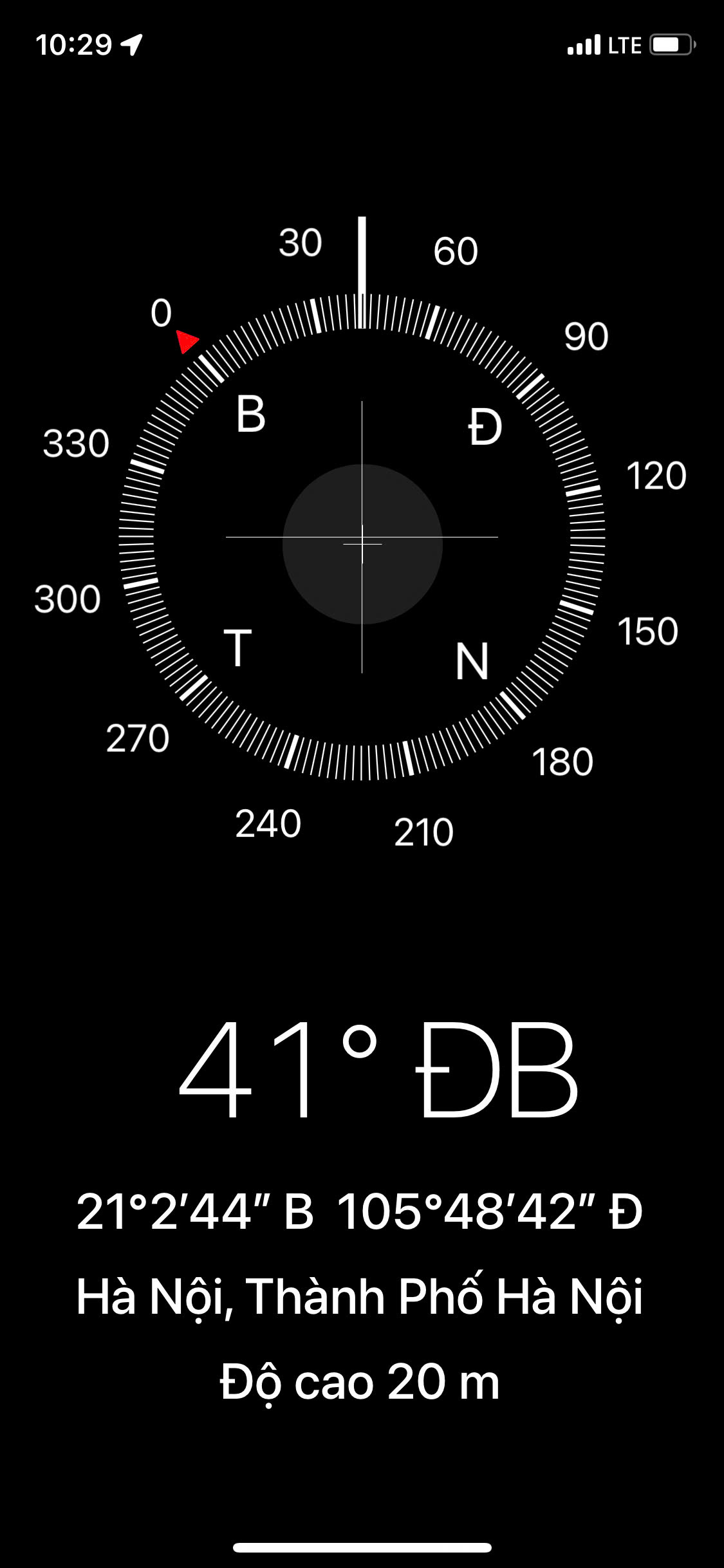Tap the compass dial to lock the bearing
This screenshot has height=1568, width=724.
point(362,537)
